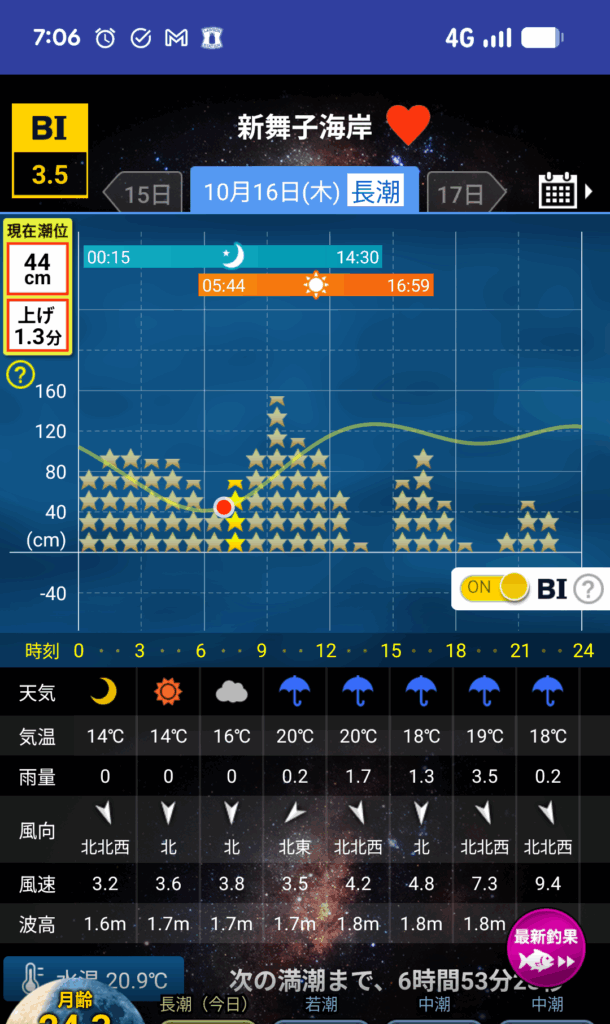Screen dimensions: 610x1024
Task: Open the BI 3.5 index badge
Action: point(49,152)
